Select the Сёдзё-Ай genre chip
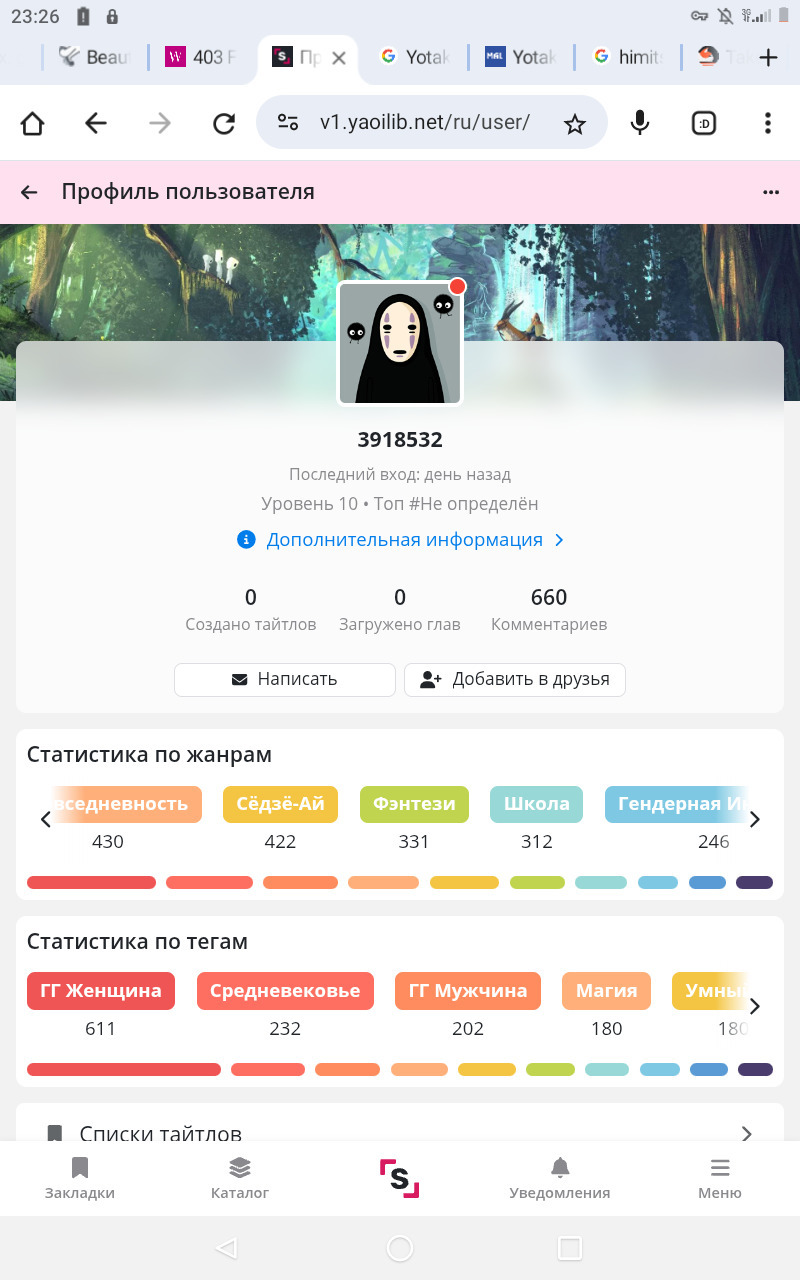800x1280 pixels. click(280, 804)
